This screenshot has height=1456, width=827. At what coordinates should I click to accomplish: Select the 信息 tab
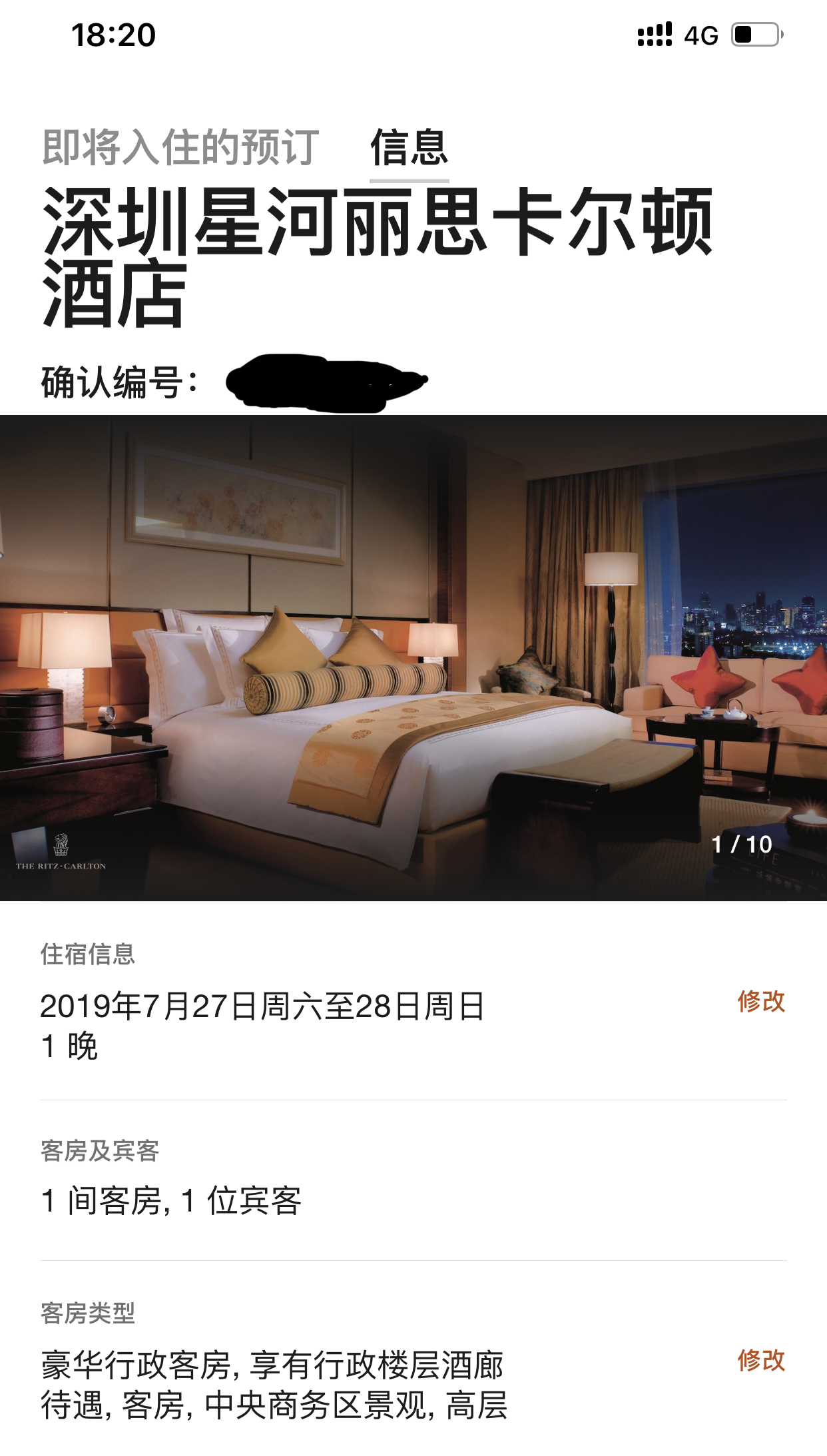pos(409,148)
